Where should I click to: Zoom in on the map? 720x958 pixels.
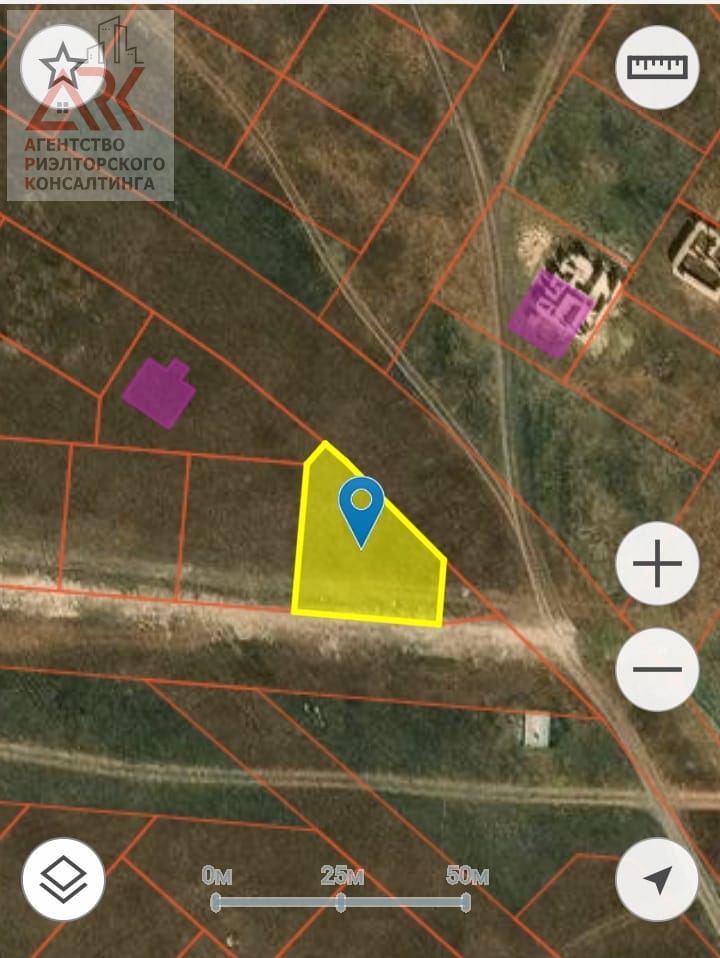point(657,564)
